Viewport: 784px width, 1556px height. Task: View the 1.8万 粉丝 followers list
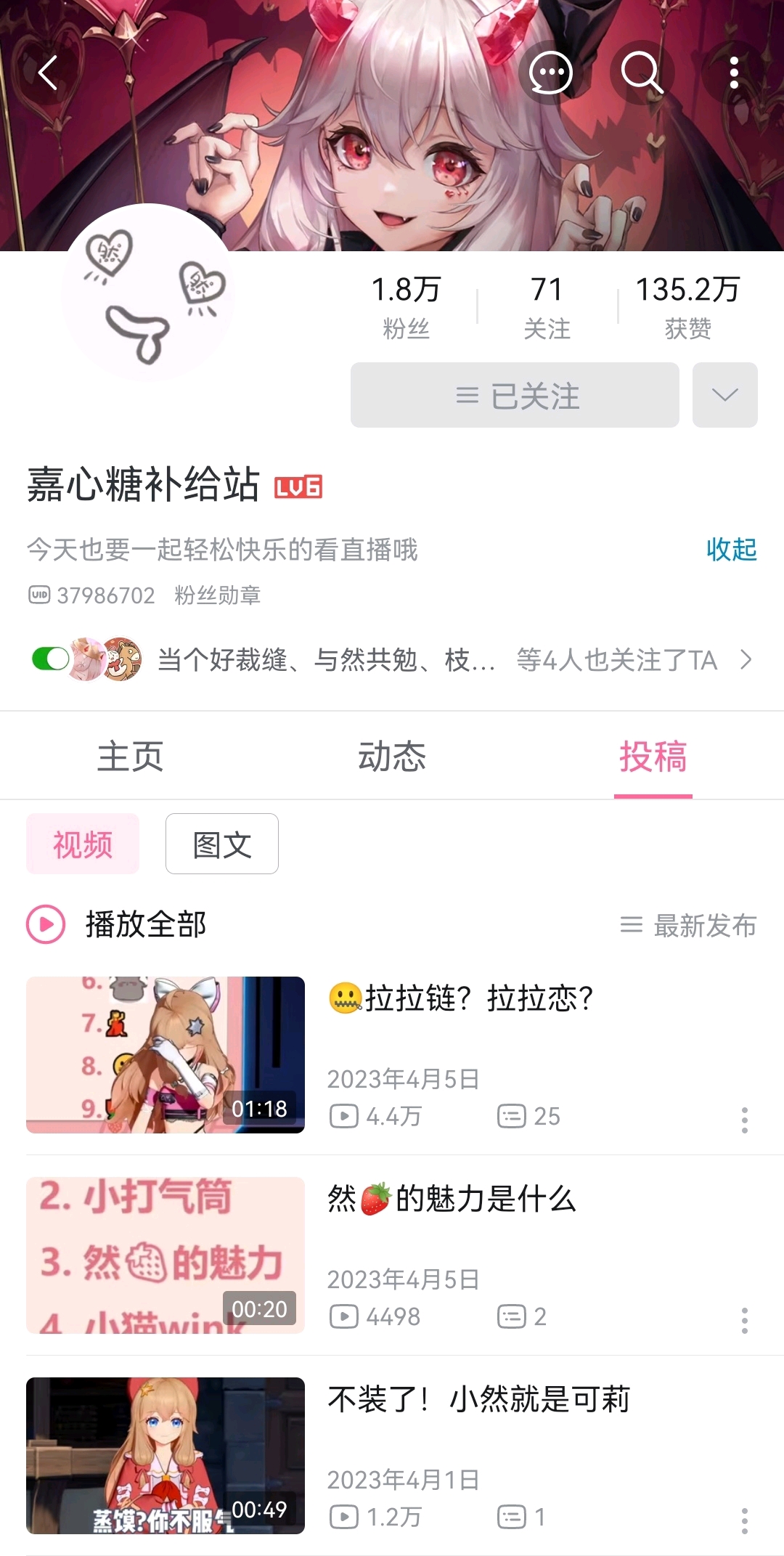406,306
